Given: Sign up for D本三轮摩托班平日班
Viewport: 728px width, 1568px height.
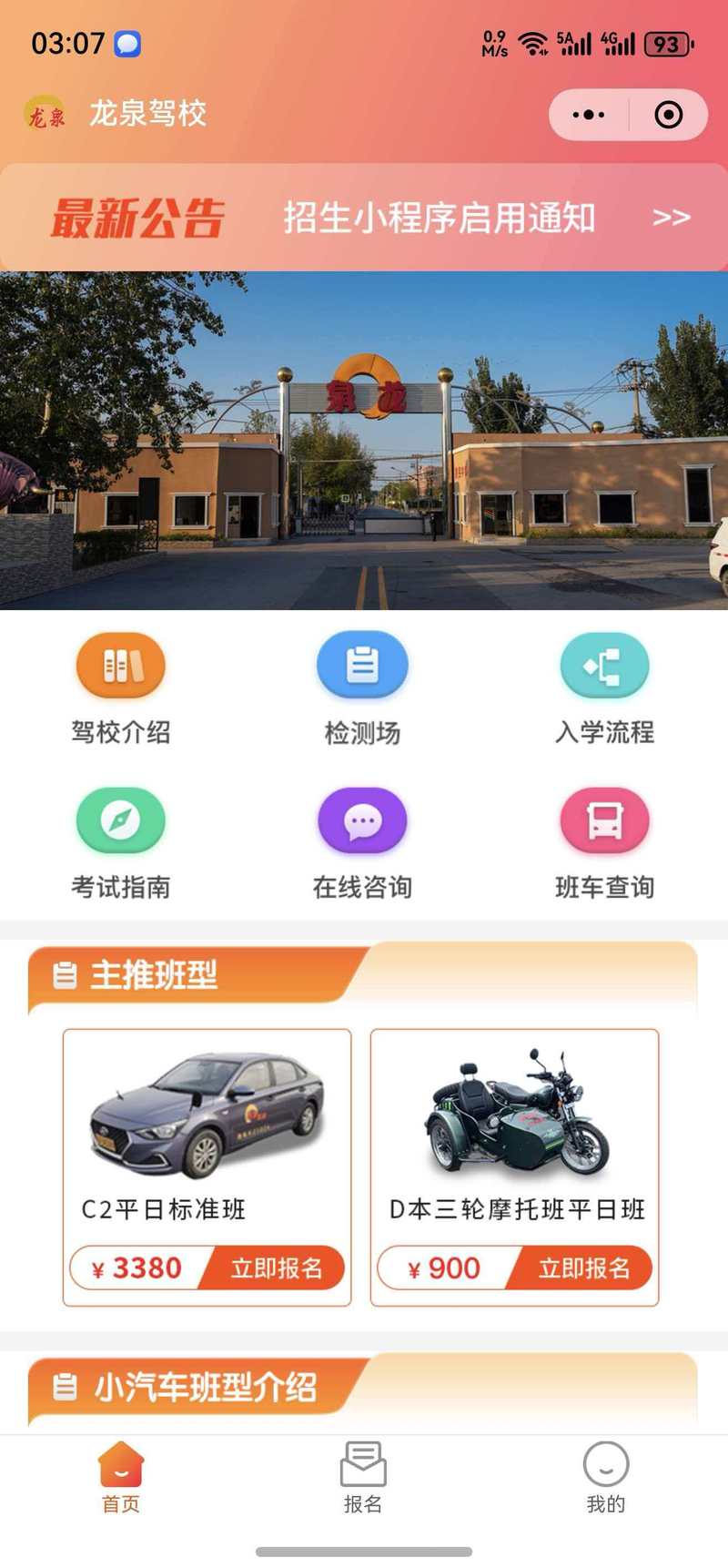Looking at the screenshot, I should point(584,1268).
